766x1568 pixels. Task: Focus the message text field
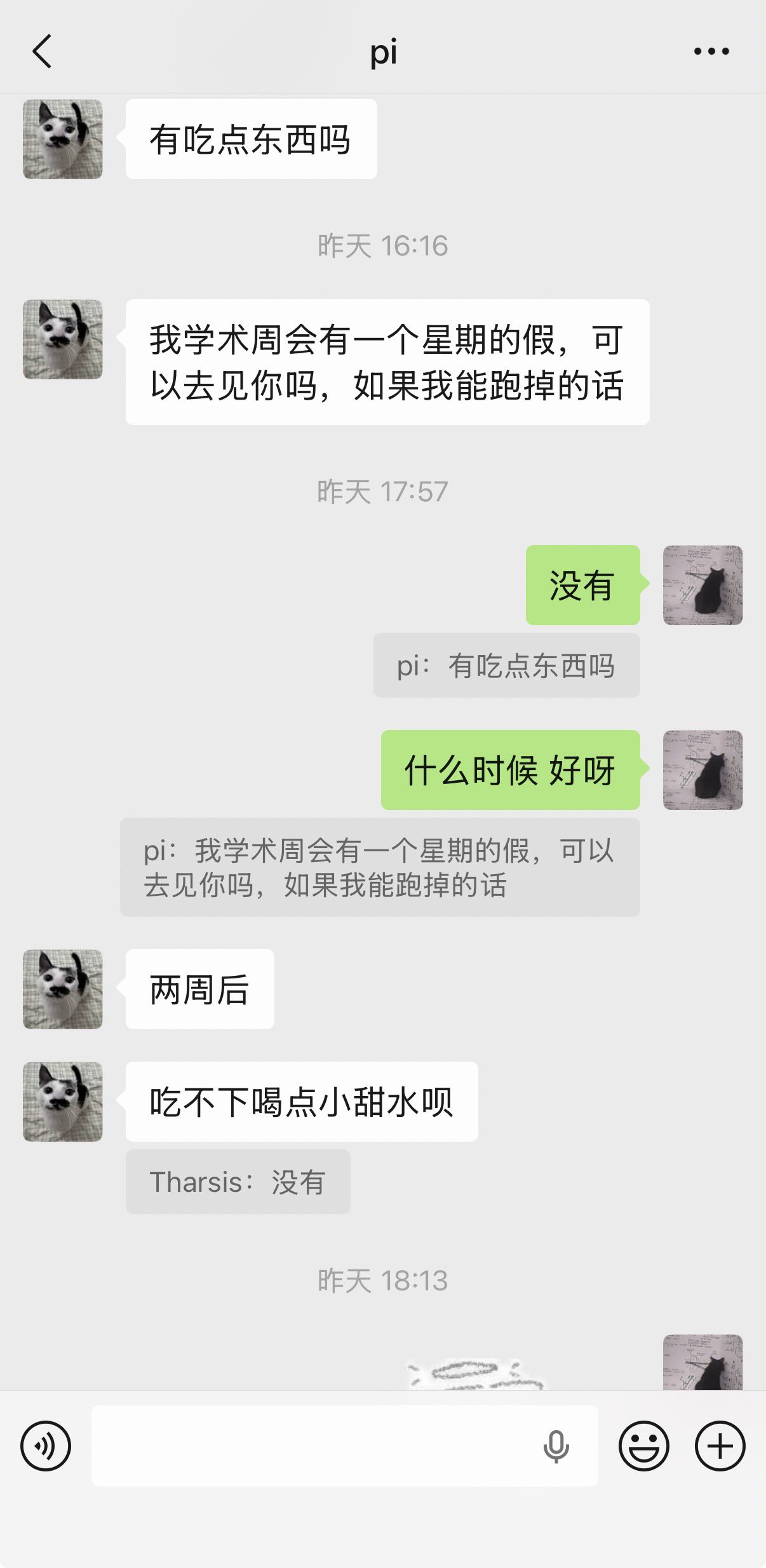coord(311,1446)
